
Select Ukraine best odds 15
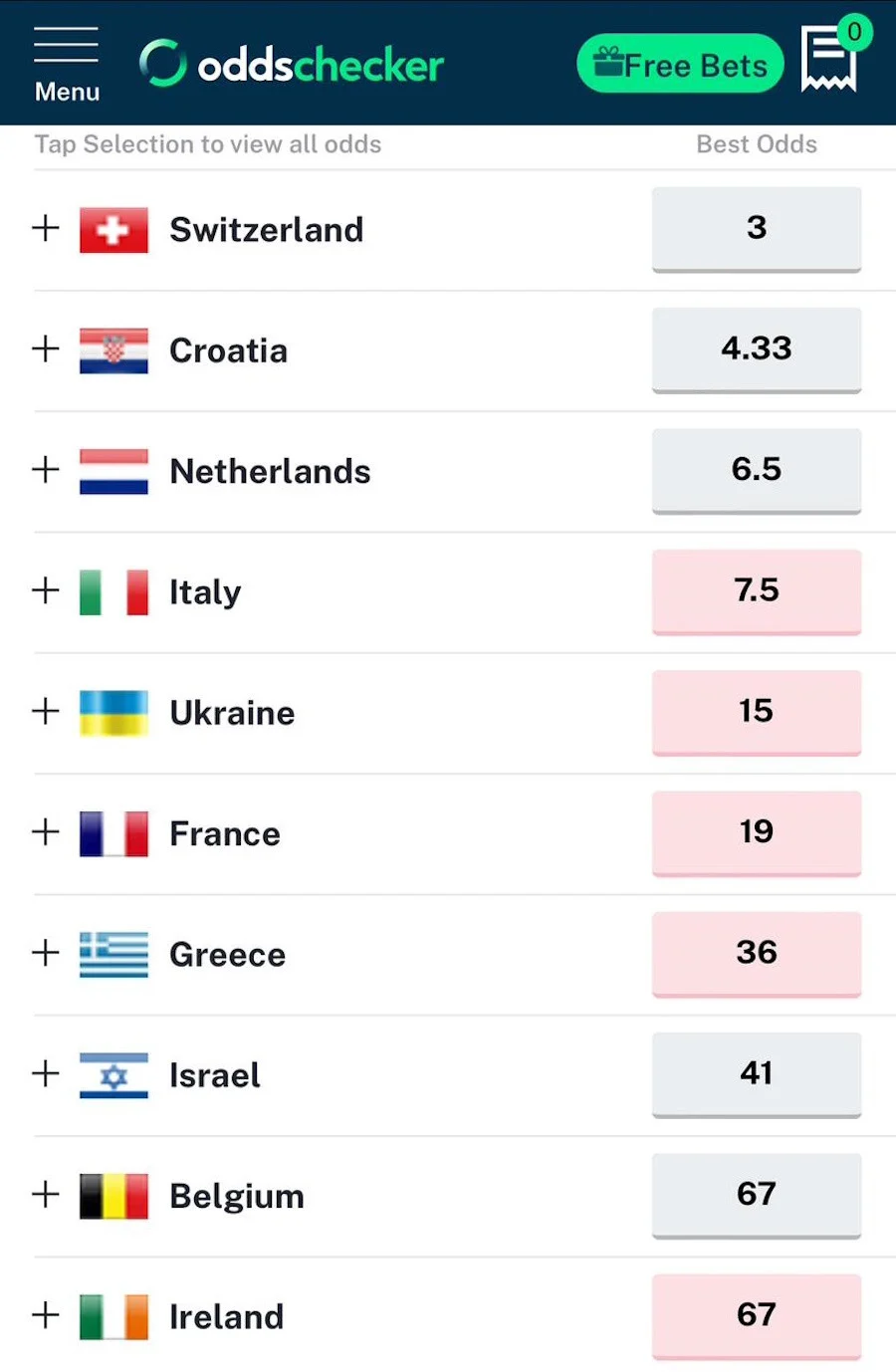click(756, 711)
